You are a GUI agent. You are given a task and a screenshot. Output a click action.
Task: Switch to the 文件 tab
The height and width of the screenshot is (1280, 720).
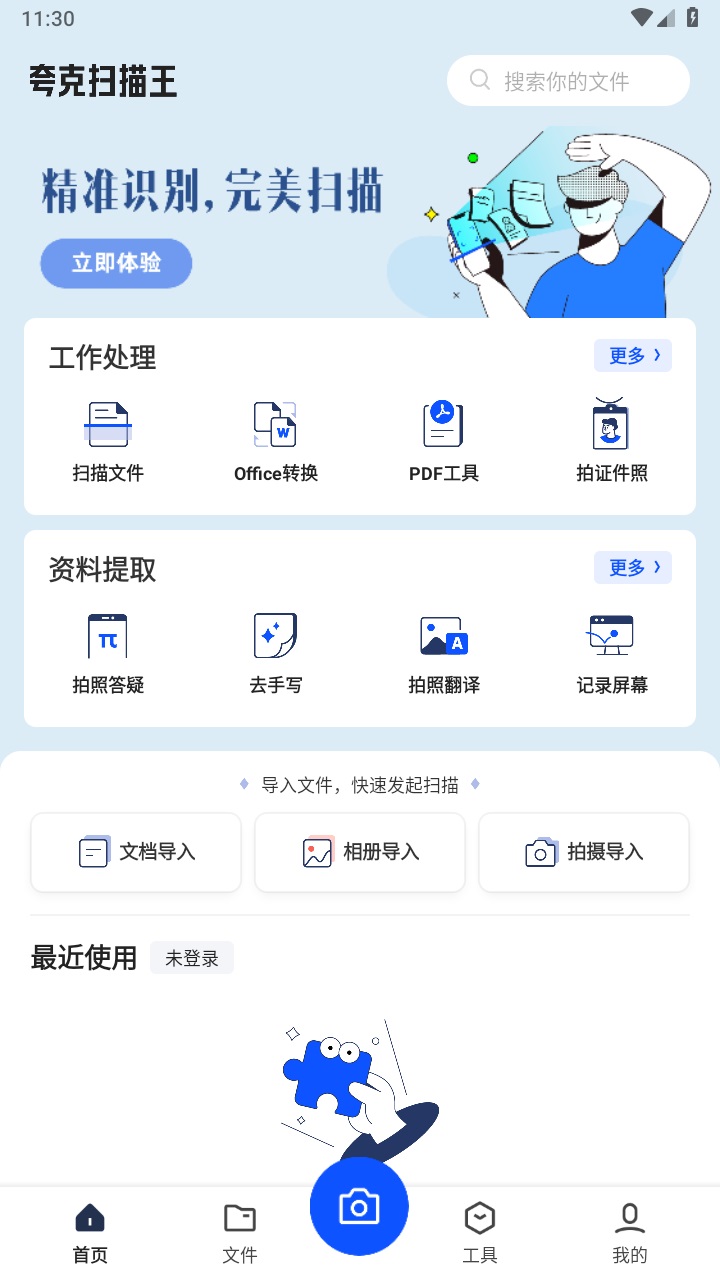239,1230
